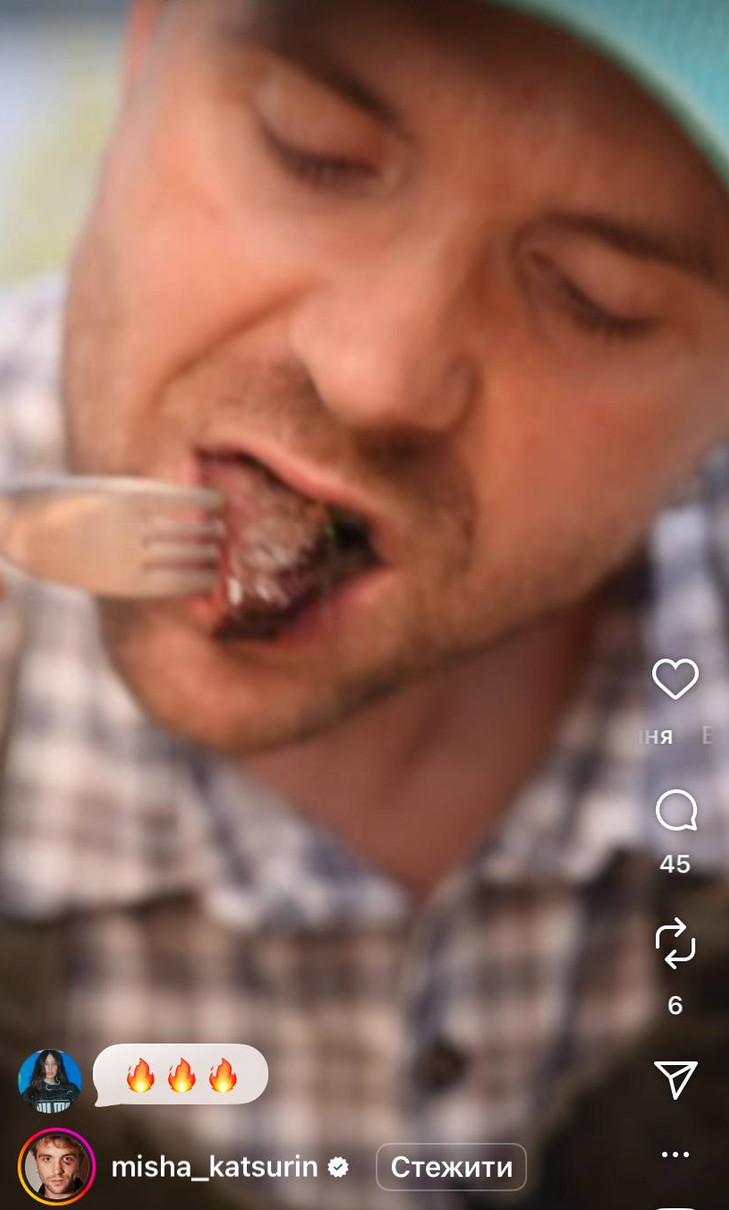Repost this reel
This screenshot has height=1210, width=729.
[675, 943]
